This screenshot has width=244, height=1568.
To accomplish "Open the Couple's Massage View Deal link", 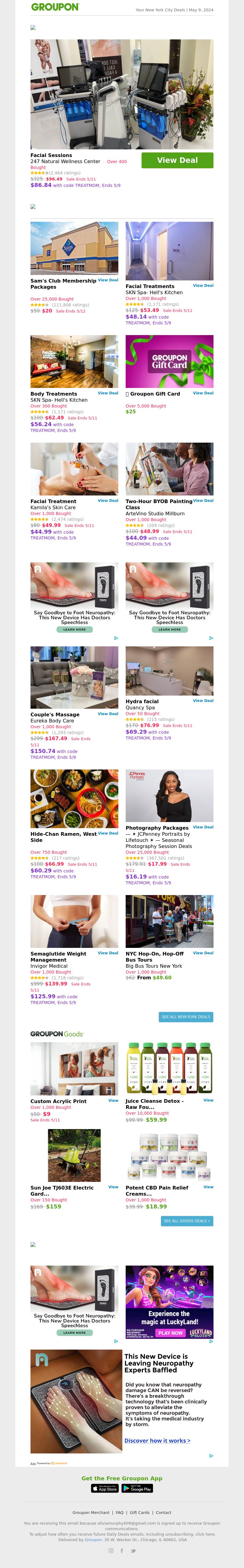I will [x=108, y=713].
